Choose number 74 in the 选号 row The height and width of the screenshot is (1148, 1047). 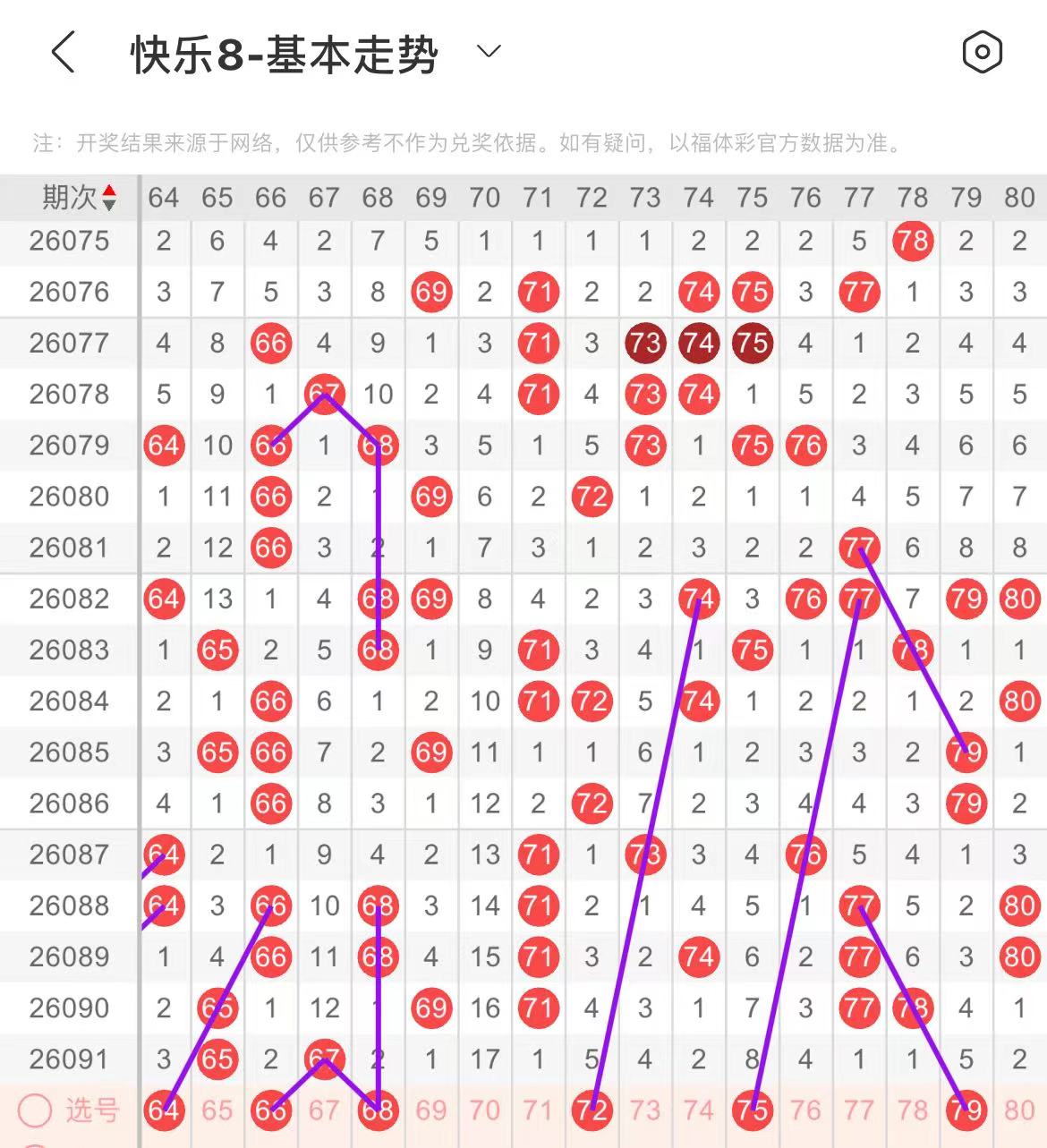[699, 1110]
